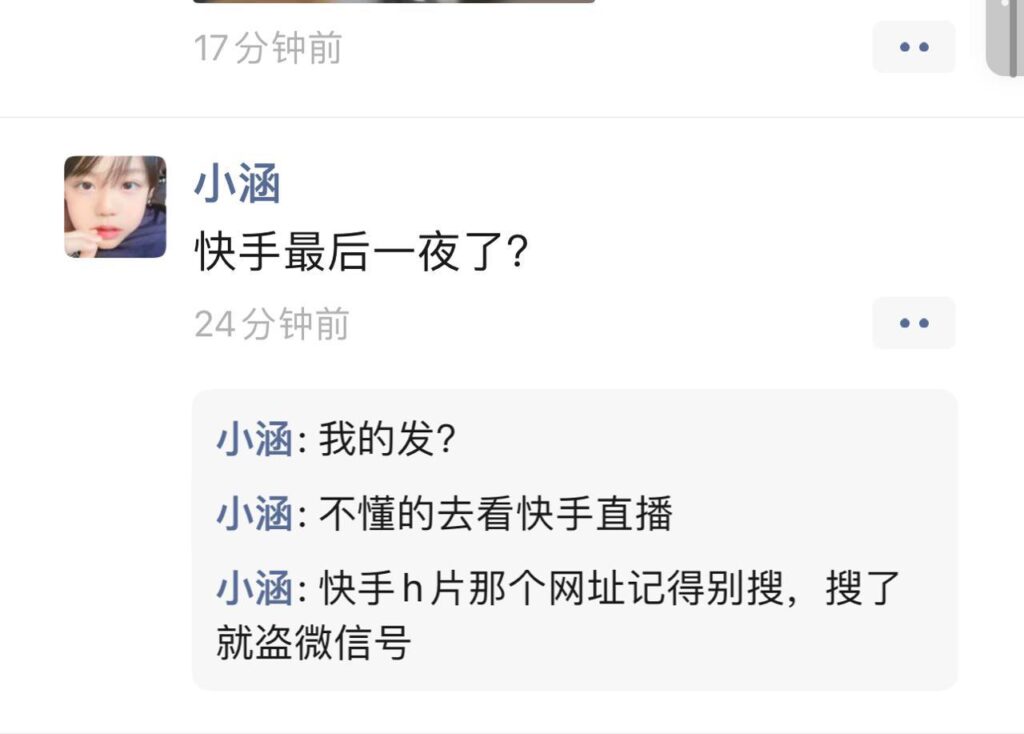Open the two-dot menu beside 17分钟前

click(914, 47)
